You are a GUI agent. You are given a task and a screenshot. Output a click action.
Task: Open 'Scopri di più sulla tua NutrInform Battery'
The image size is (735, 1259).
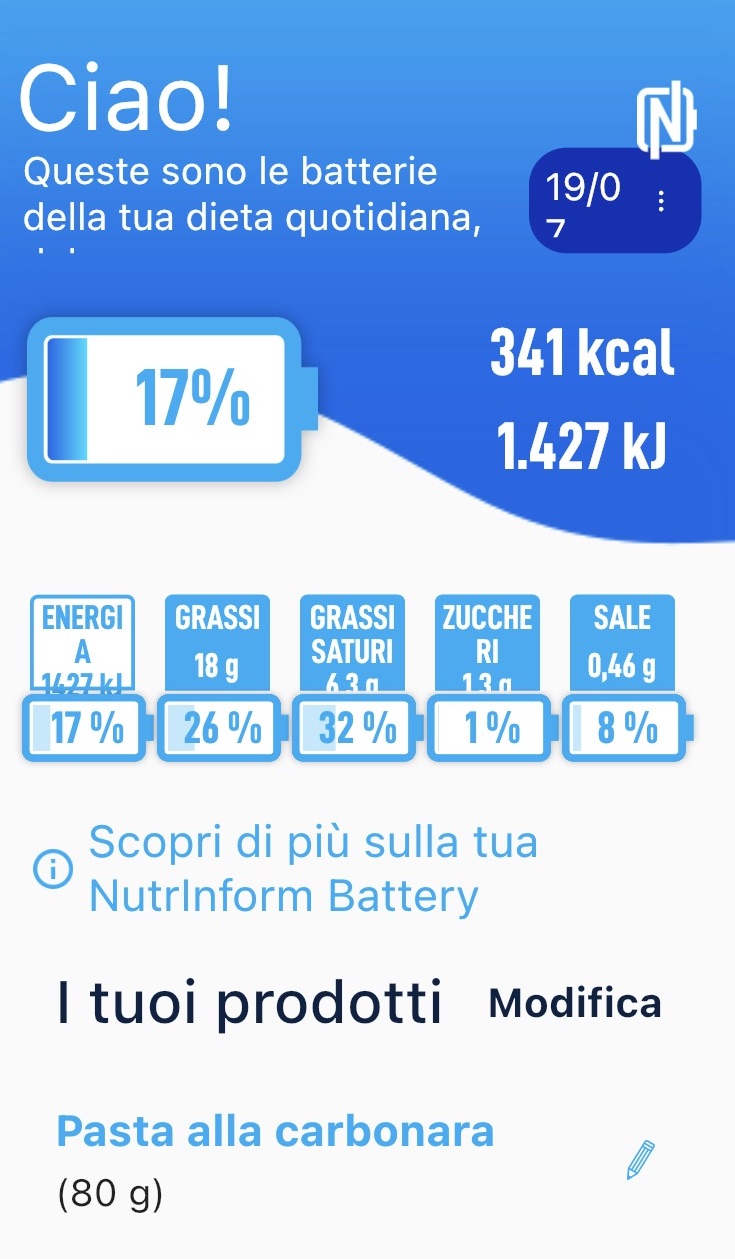click(312, 869)
